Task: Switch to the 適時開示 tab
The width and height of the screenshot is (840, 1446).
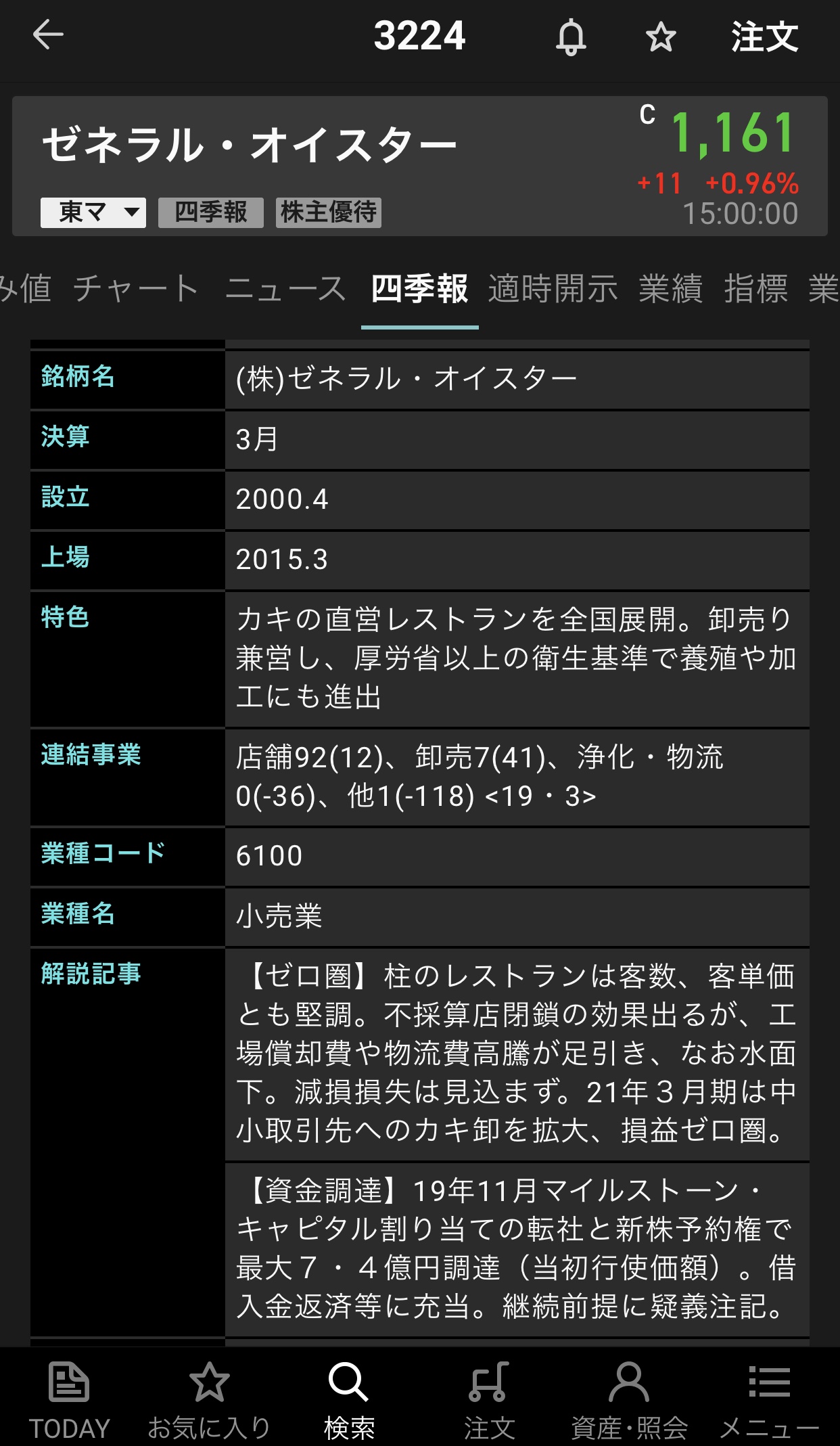Action: (x=553, y=289)
